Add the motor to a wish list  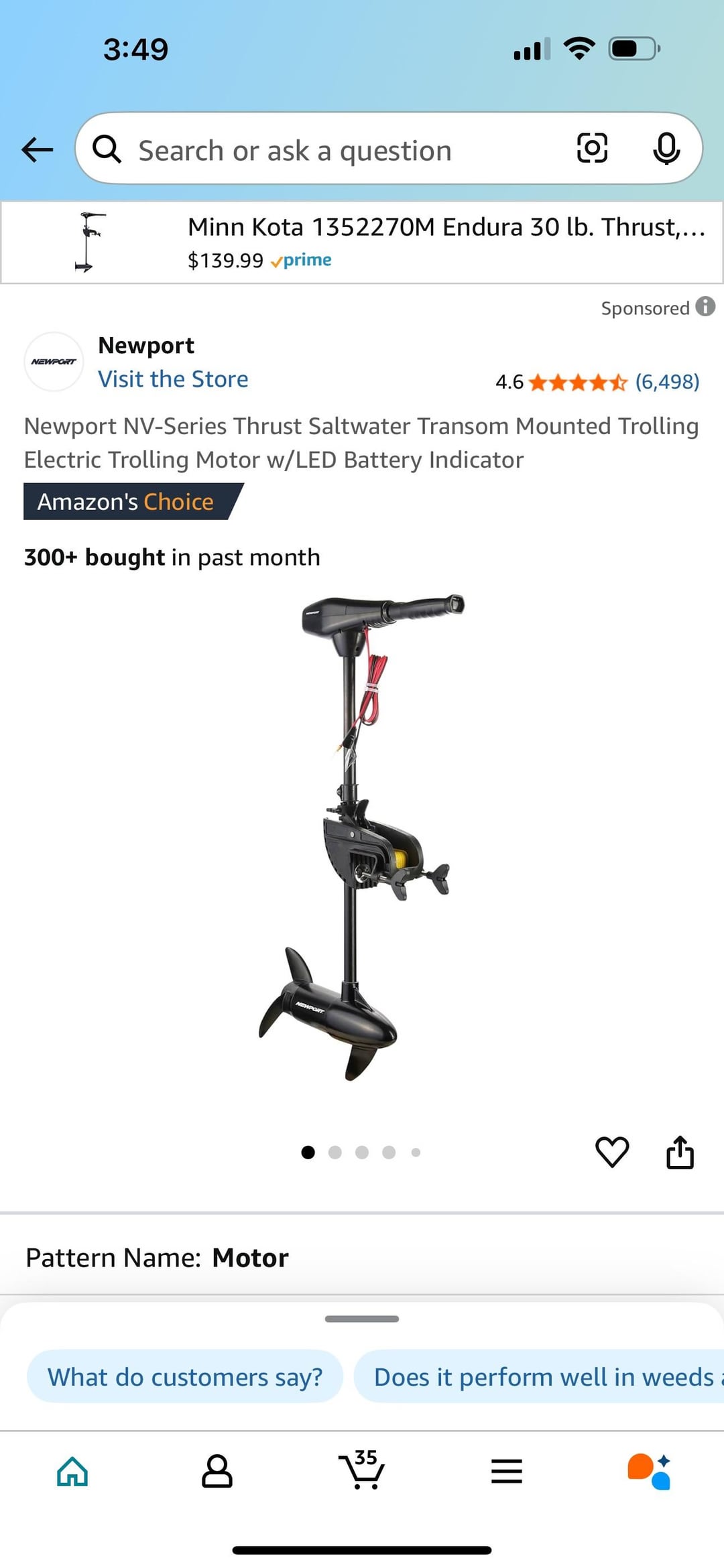pos(612,1152)
